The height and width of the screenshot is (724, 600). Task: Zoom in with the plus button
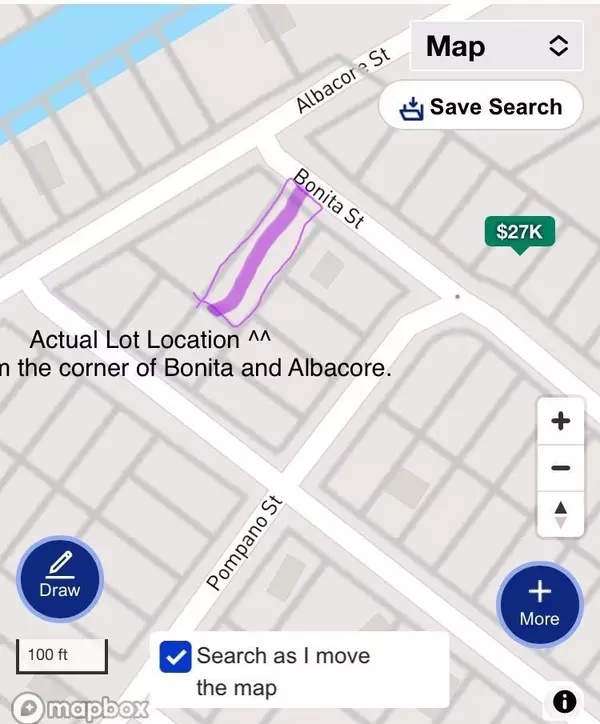(x=561, y=421)
